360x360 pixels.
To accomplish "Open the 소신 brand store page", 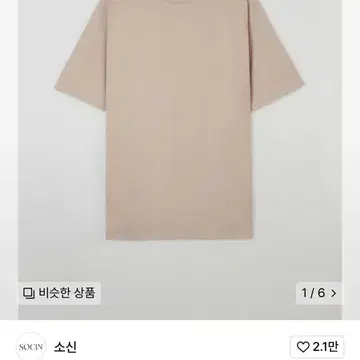I will click(65, 347).
